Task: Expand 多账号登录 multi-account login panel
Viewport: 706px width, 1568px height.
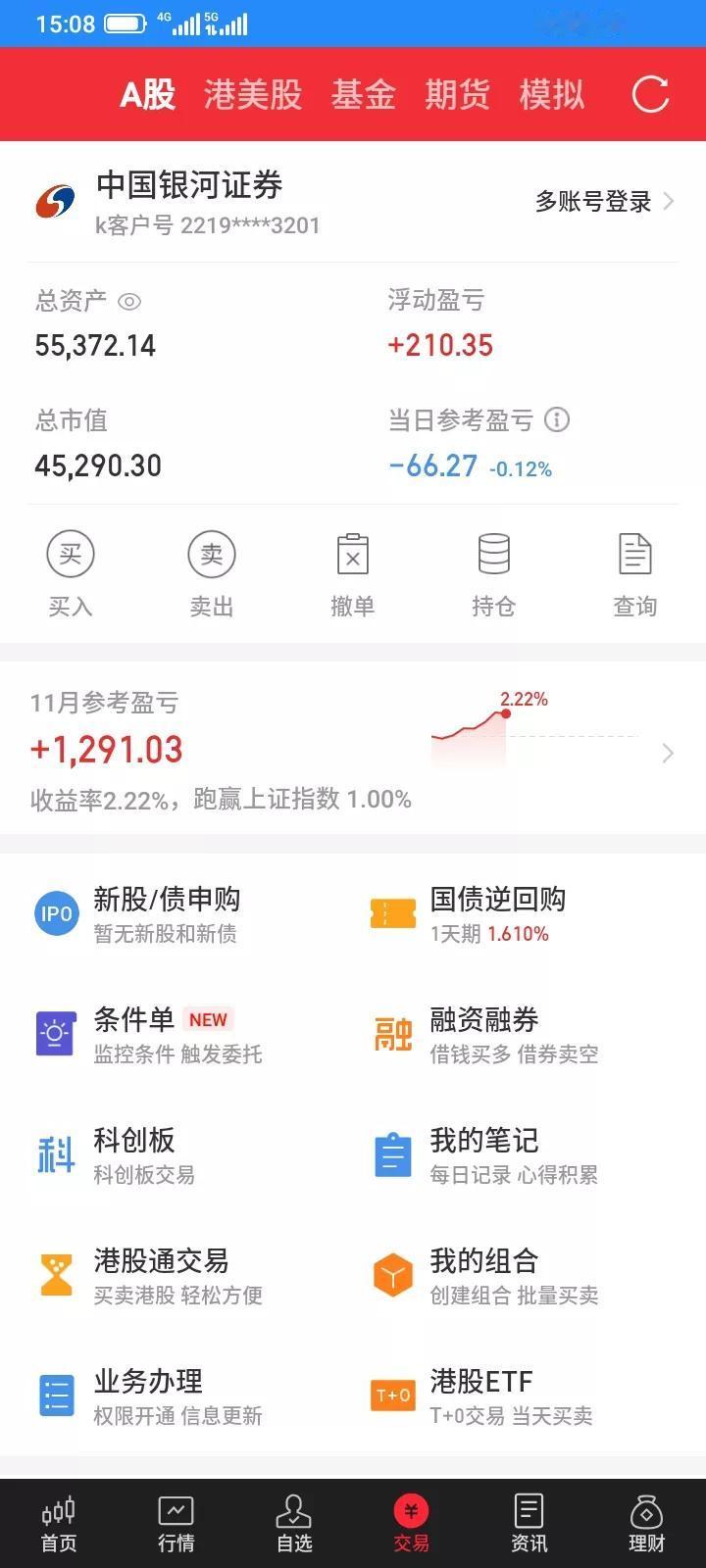Action: click(592, 202)
